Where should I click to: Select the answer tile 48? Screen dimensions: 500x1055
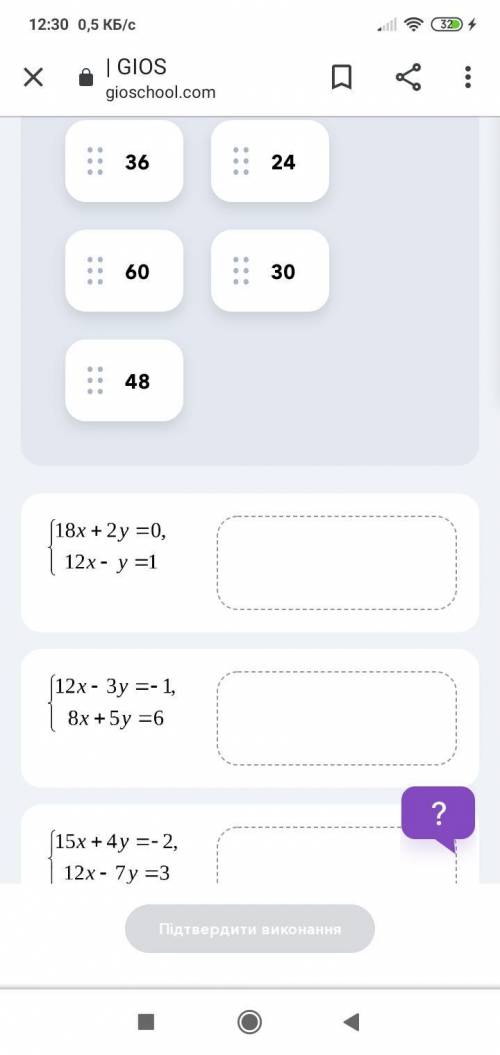[124, 381]
